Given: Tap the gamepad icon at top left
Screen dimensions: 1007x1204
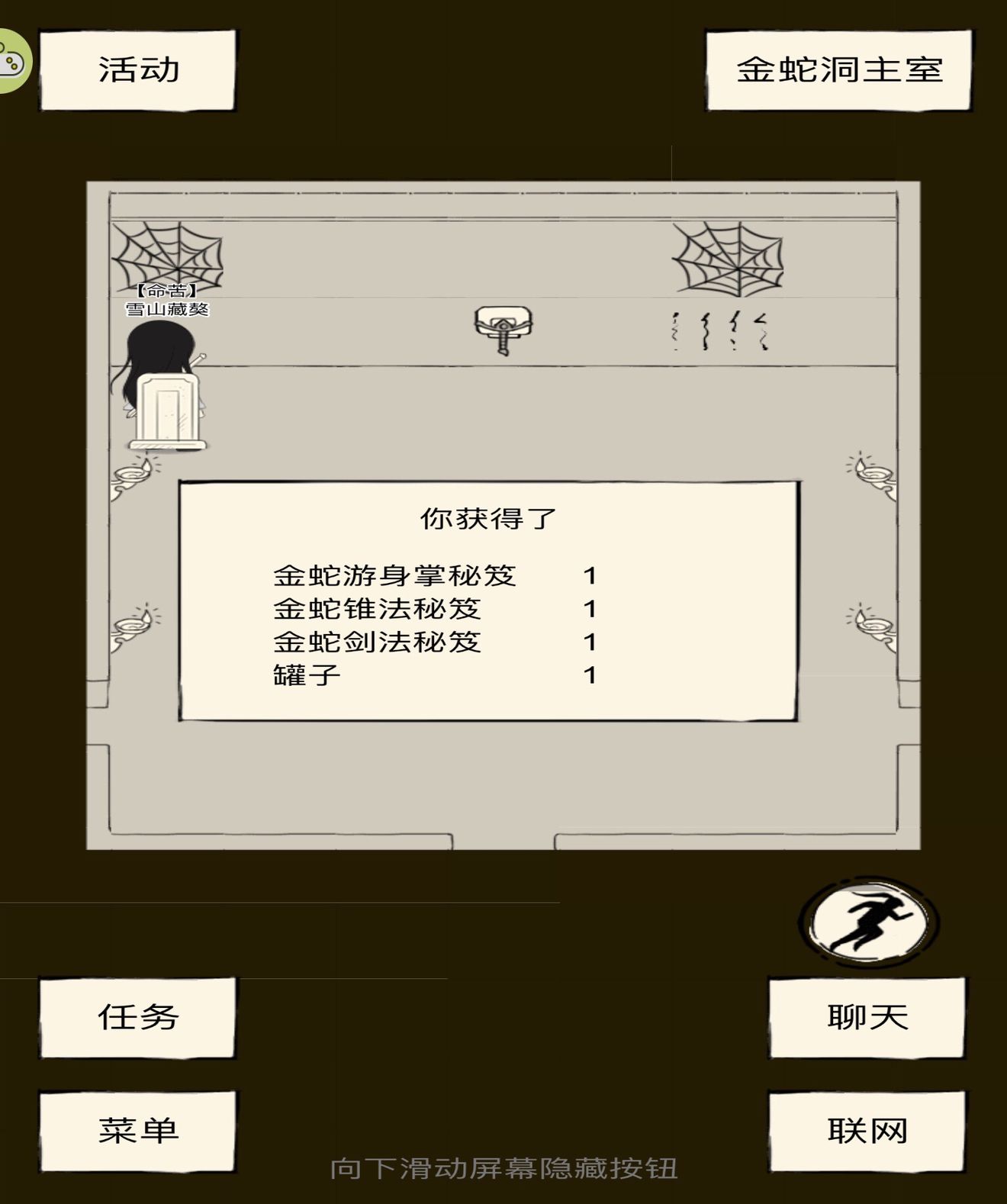Looking at the screenshot, I should [x=11, y=63].
